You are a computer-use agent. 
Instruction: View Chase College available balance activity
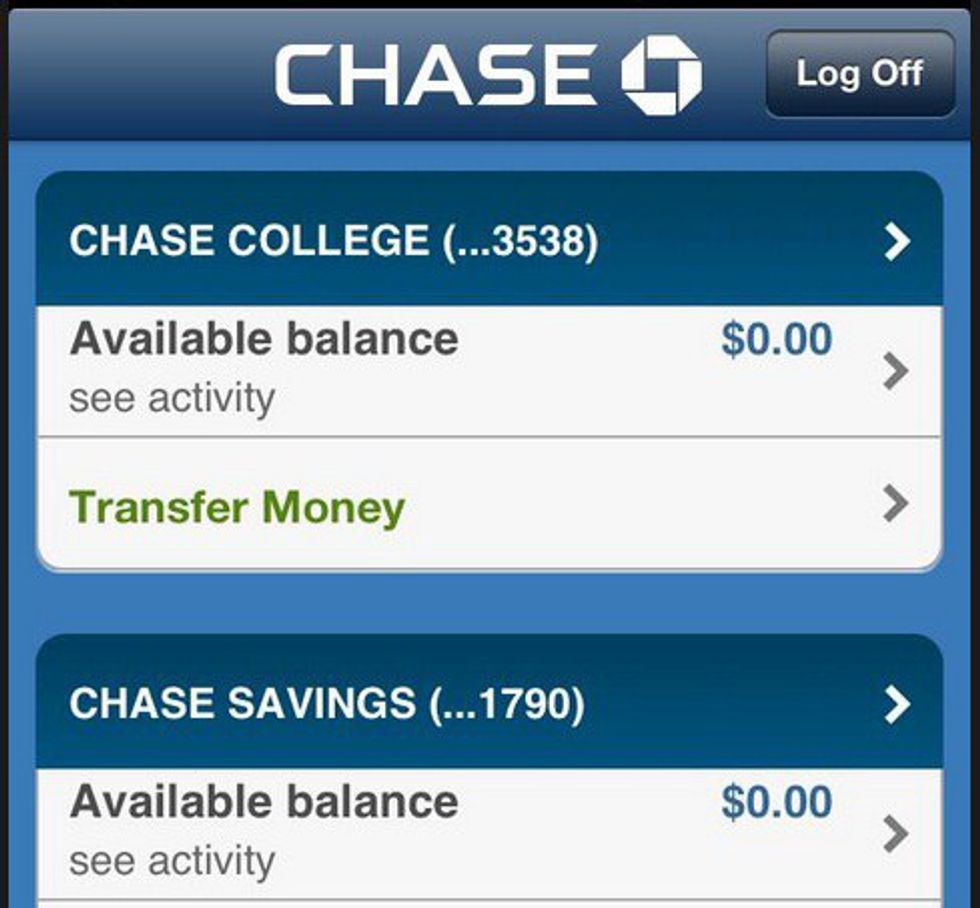tap(489, 370)
